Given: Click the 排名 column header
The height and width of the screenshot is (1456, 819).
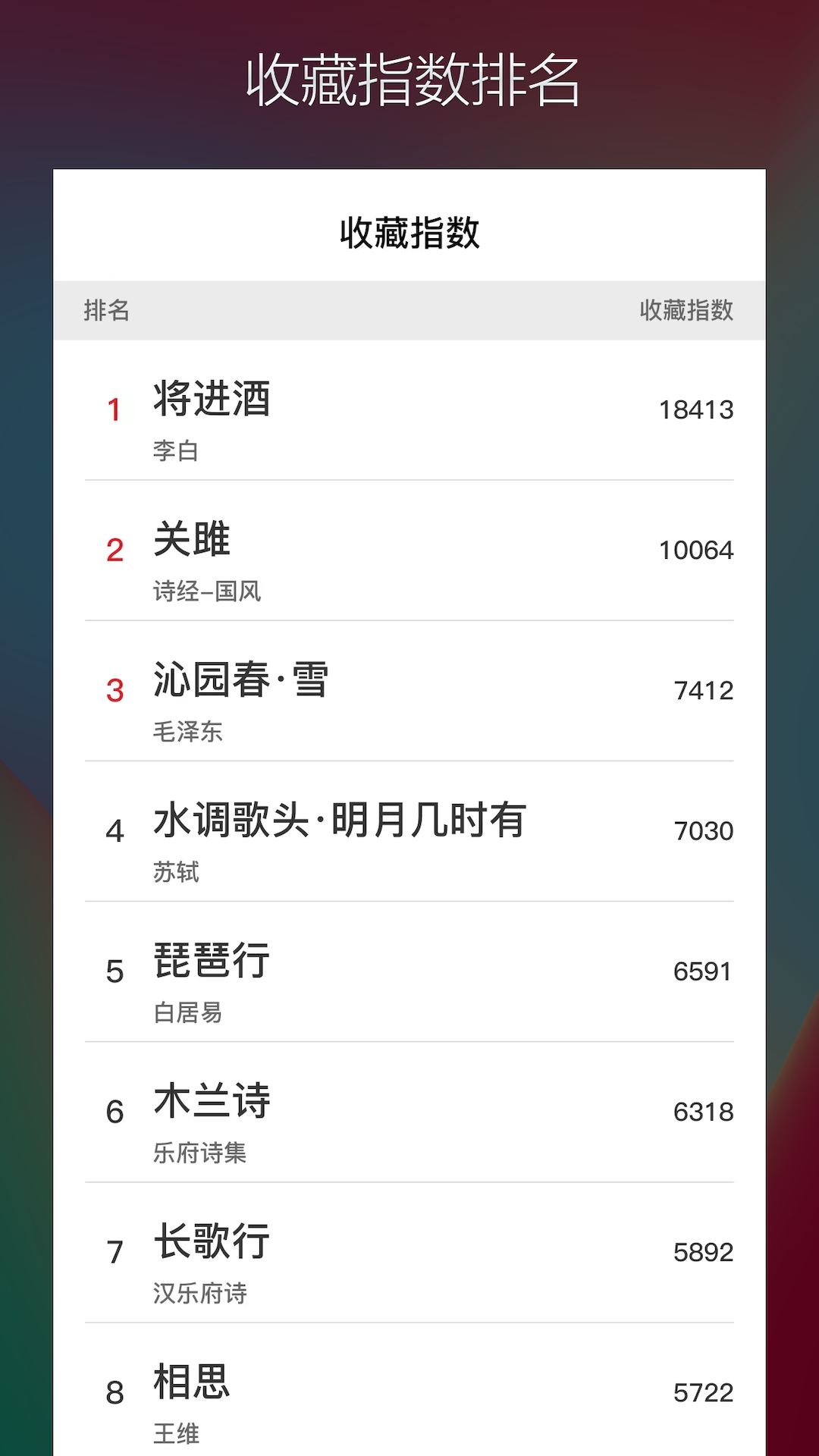Looking at the screenshot, I should (x=105, y=311).
